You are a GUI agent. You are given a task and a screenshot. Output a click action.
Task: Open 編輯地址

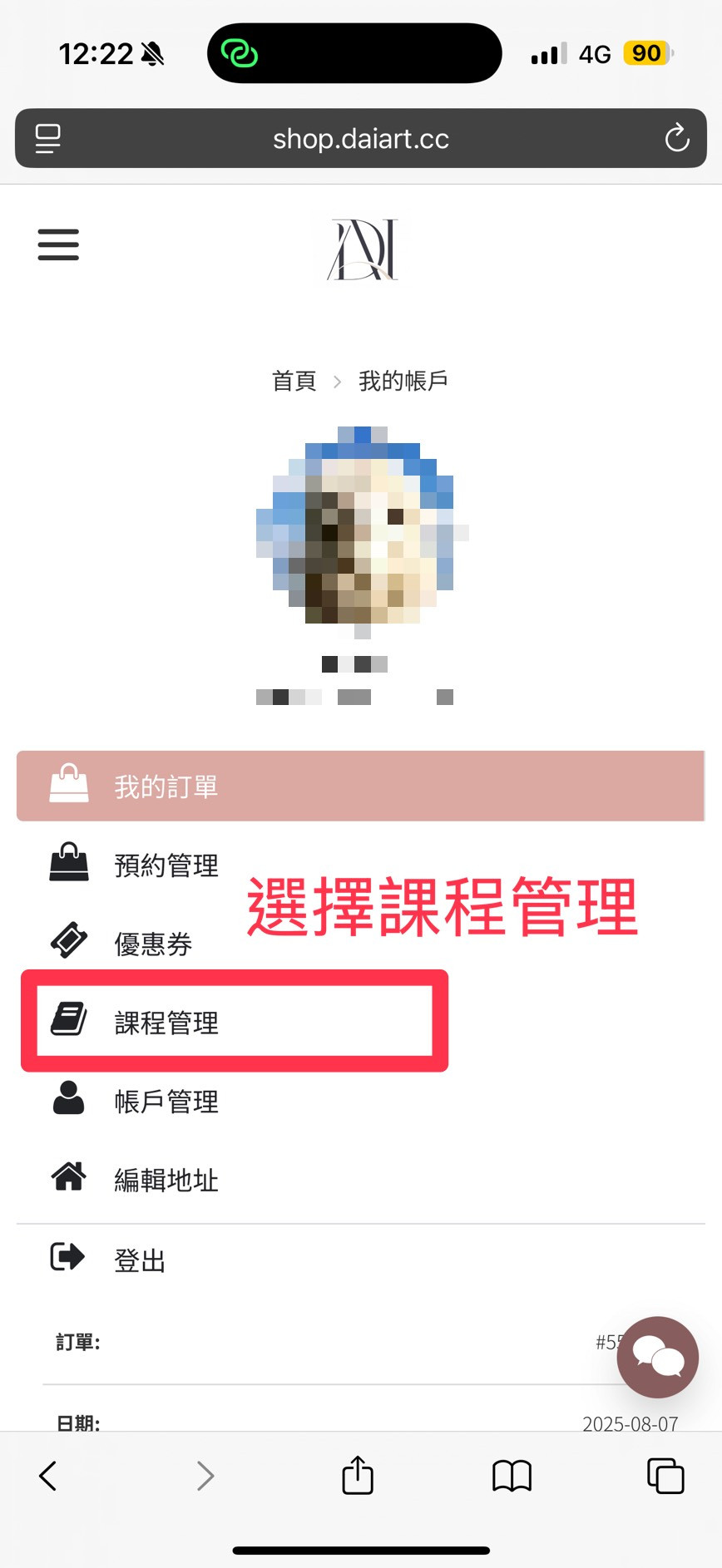point(166,1179)
